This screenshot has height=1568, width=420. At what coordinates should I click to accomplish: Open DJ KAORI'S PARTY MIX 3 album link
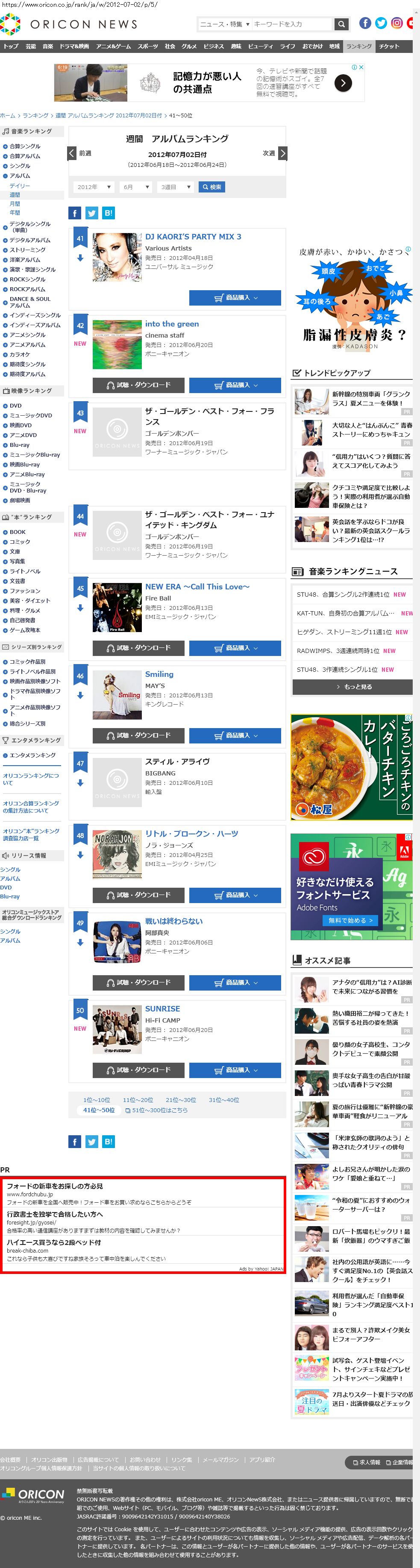[x=193, y=237]
